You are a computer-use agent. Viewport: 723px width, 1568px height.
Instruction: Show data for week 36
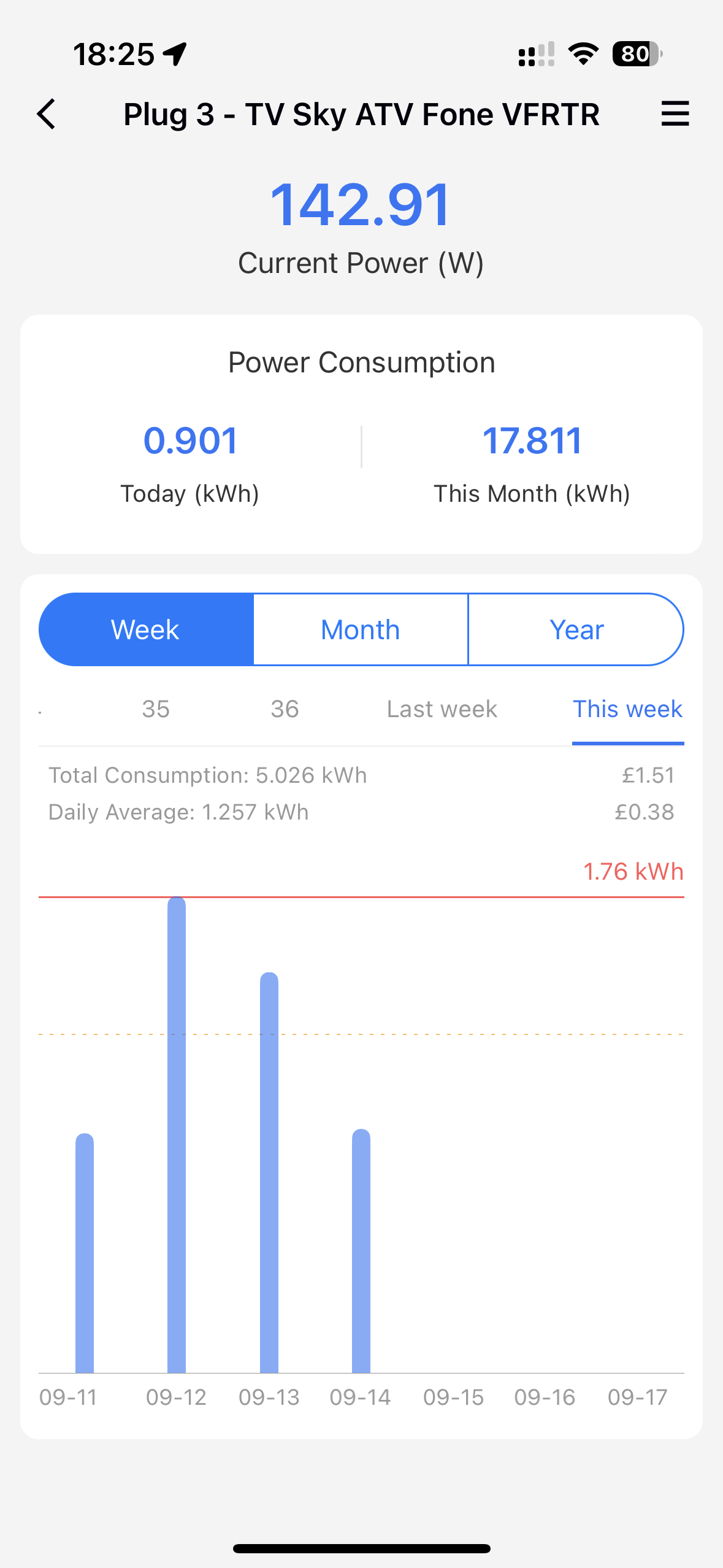tap(285, 709)
